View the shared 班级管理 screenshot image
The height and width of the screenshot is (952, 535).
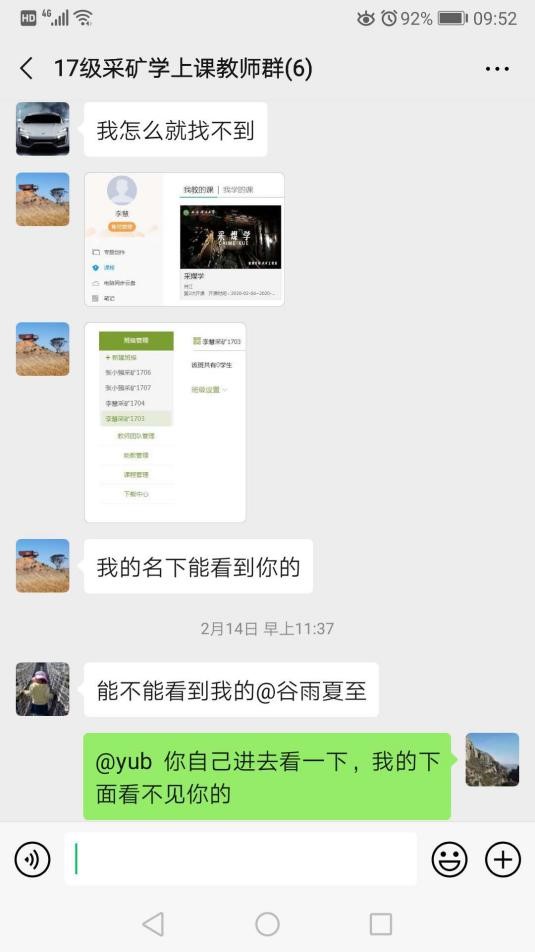click(x=165, y=423)
